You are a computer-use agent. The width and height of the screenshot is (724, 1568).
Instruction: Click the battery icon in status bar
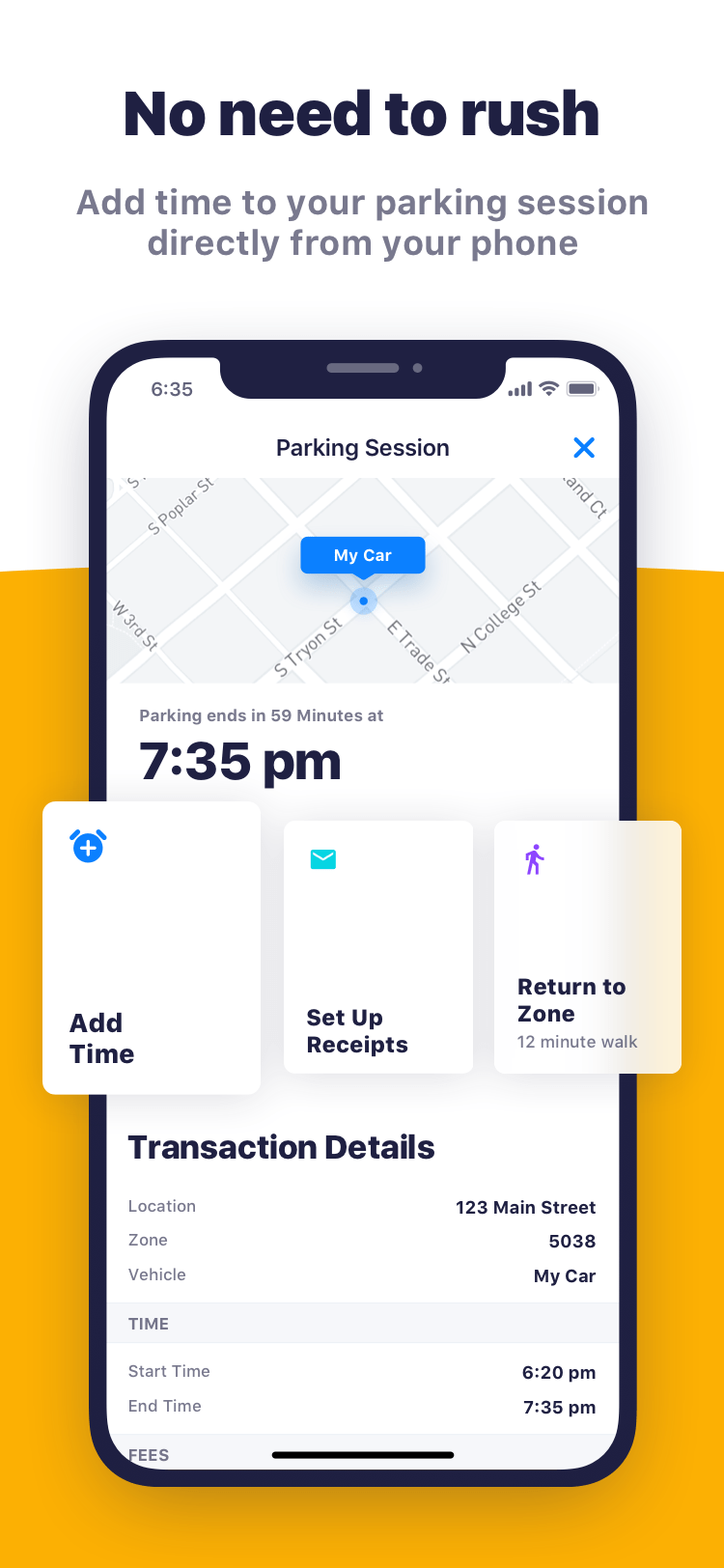click(x=583, y=388)
